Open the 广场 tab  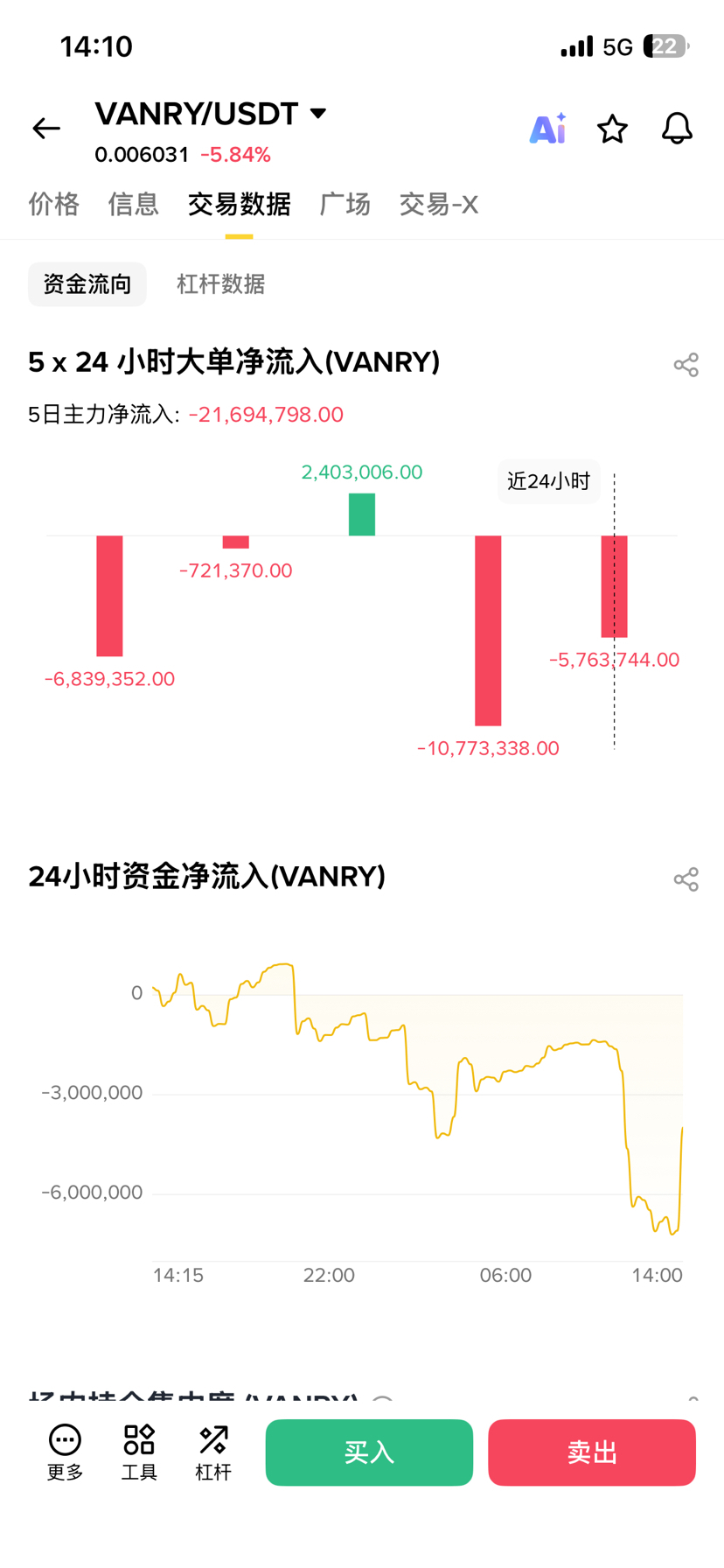tap(345, 205)
